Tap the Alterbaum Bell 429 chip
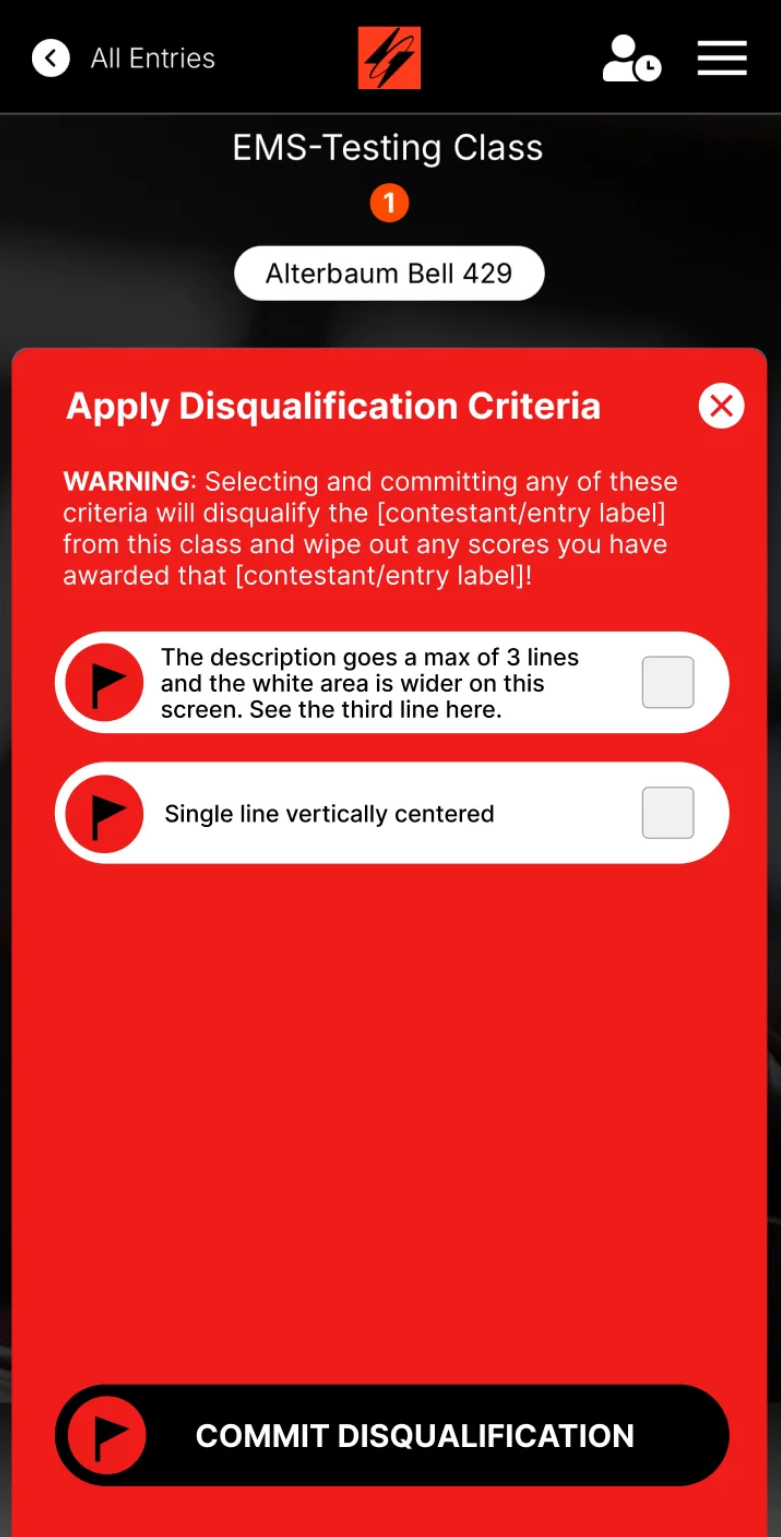 tap(389, 273)
